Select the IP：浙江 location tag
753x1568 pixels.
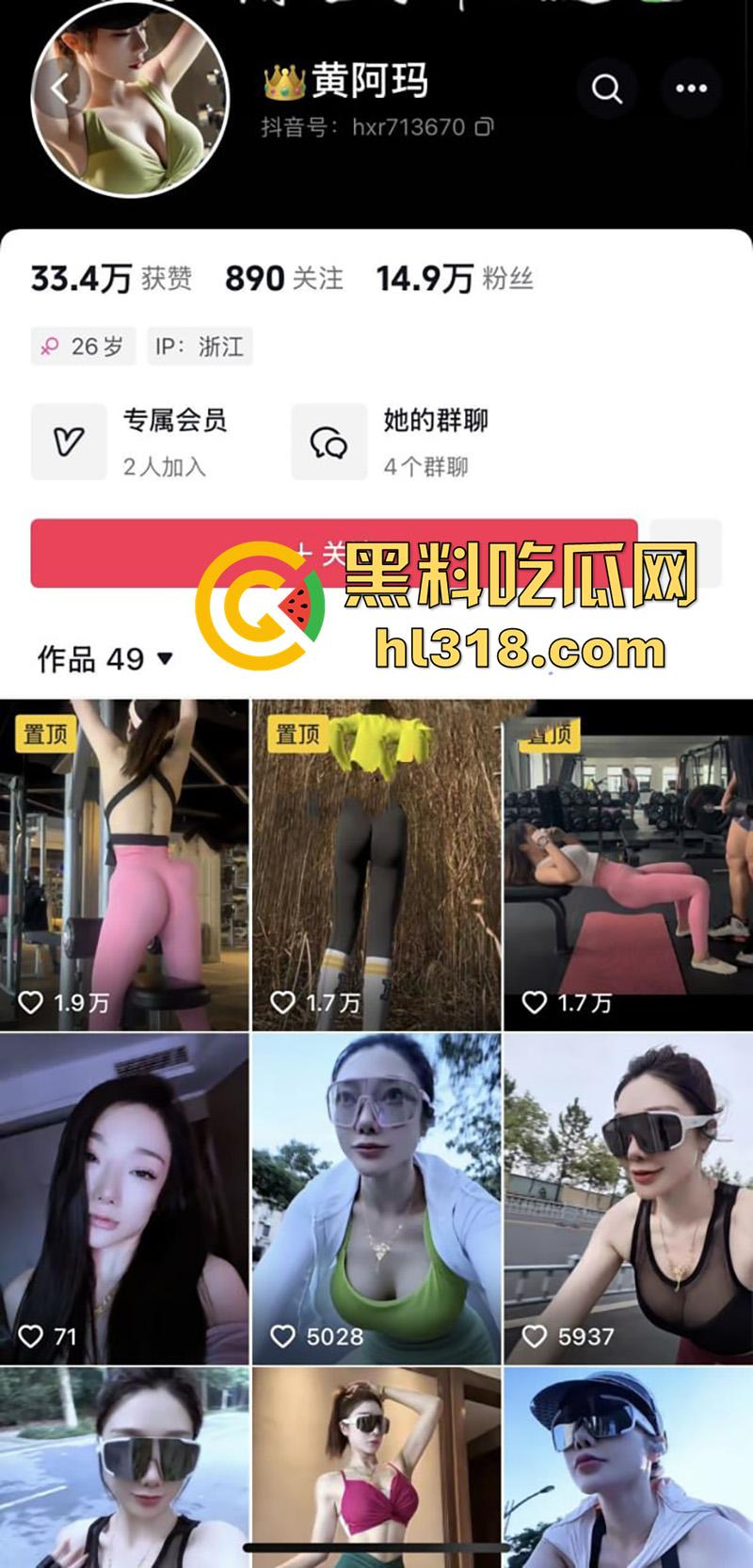coord(201,347)
